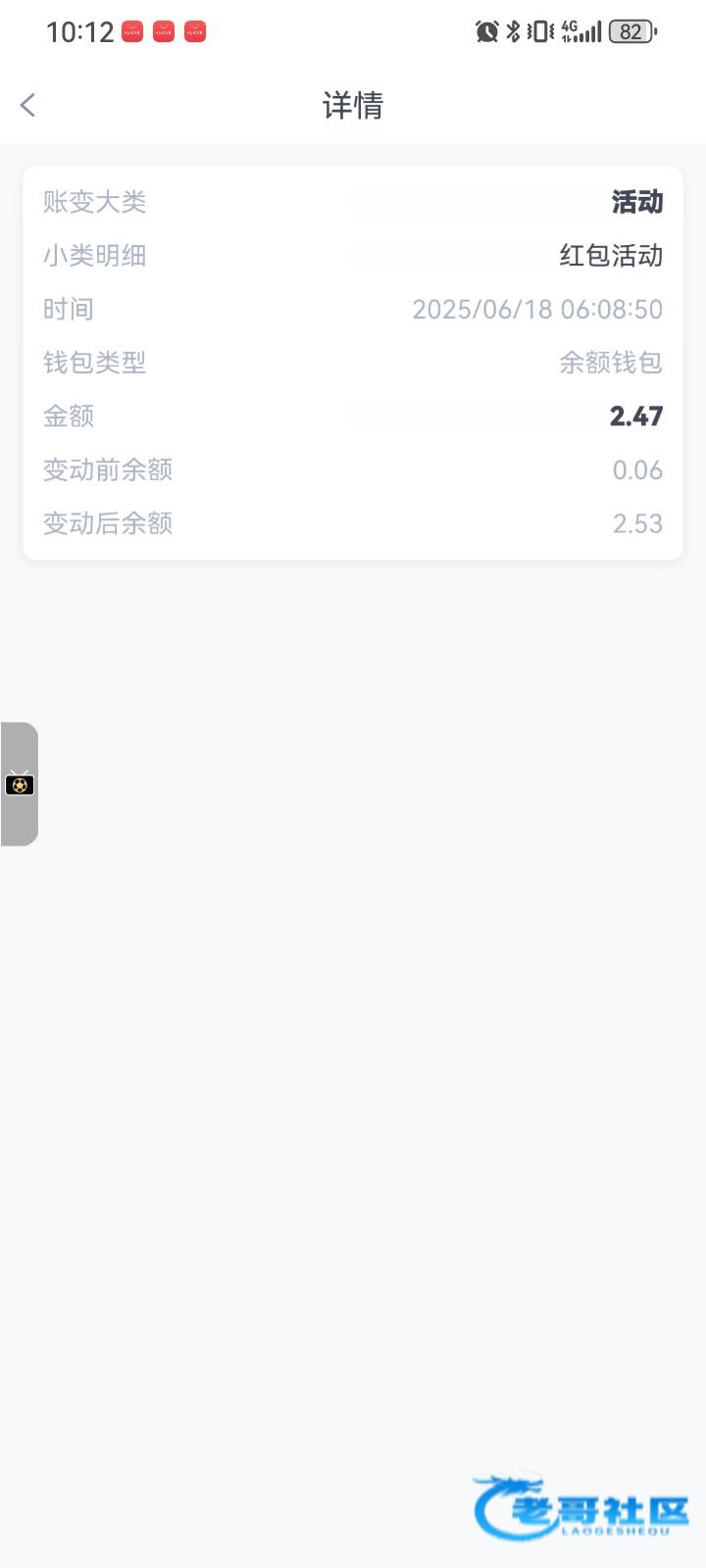Image resolution: width=706 pixels, height=1568 pixels.
Task: Open the floating live TV side tab
Action: click(x=19, y=784)
